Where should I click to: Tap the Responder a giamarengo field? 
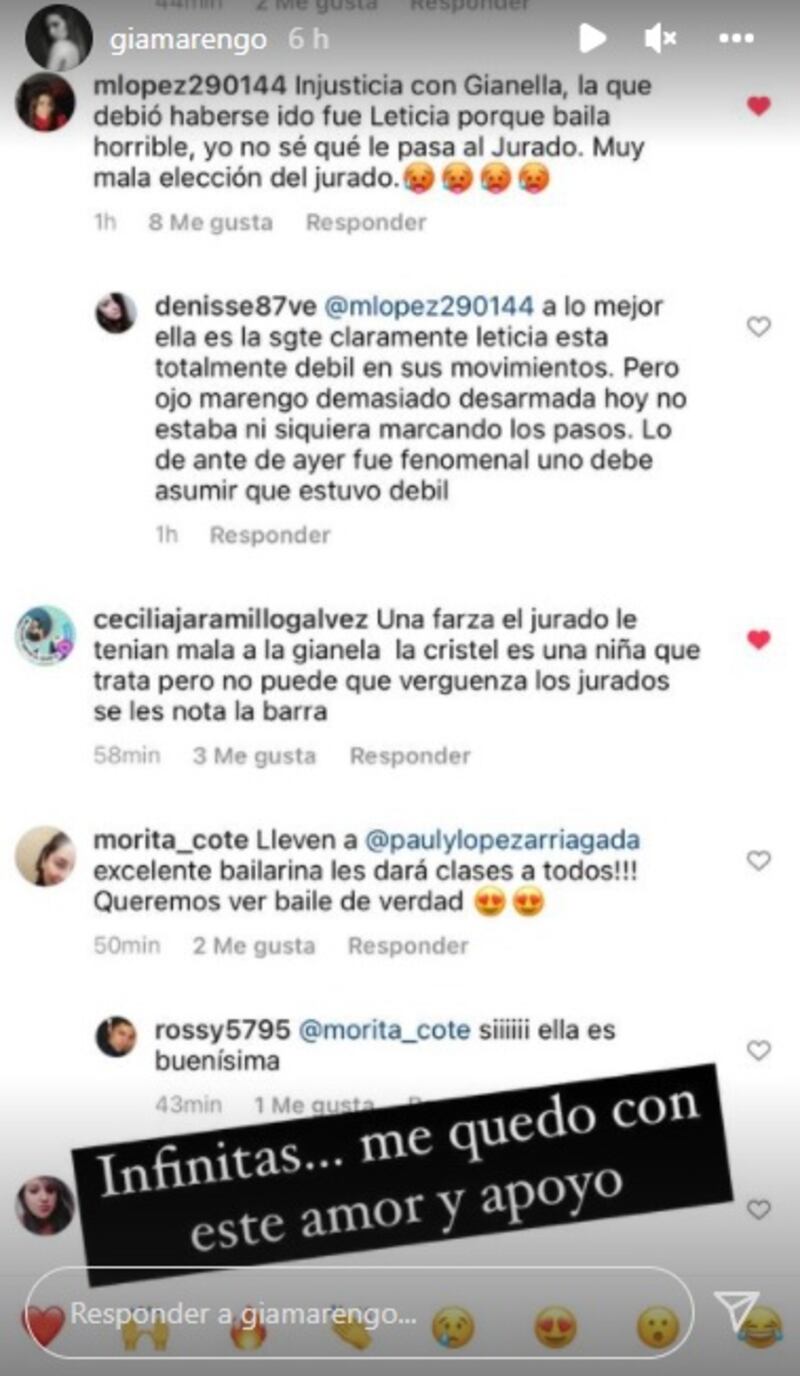(x=360, y=1312)
